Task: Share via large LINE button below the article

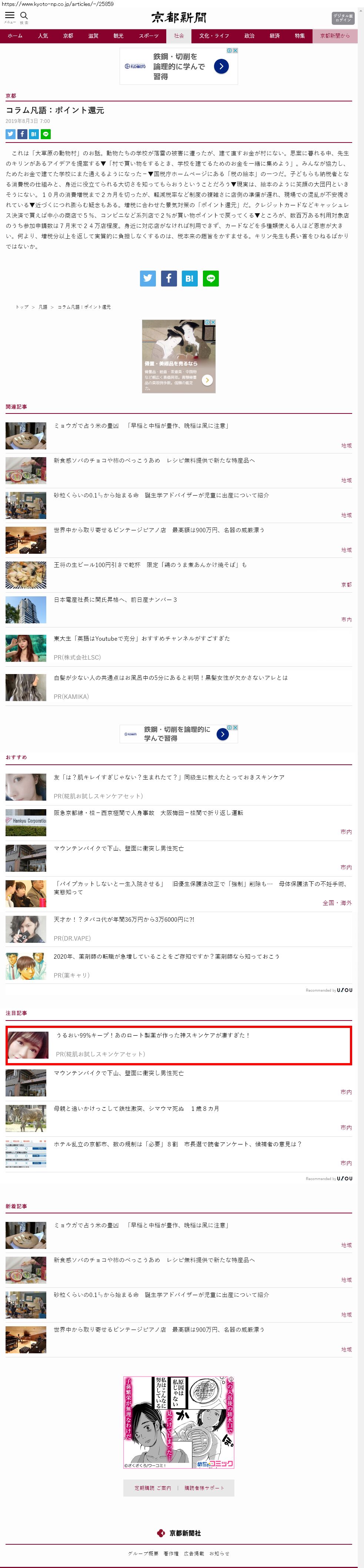Action: pos(211,278)
